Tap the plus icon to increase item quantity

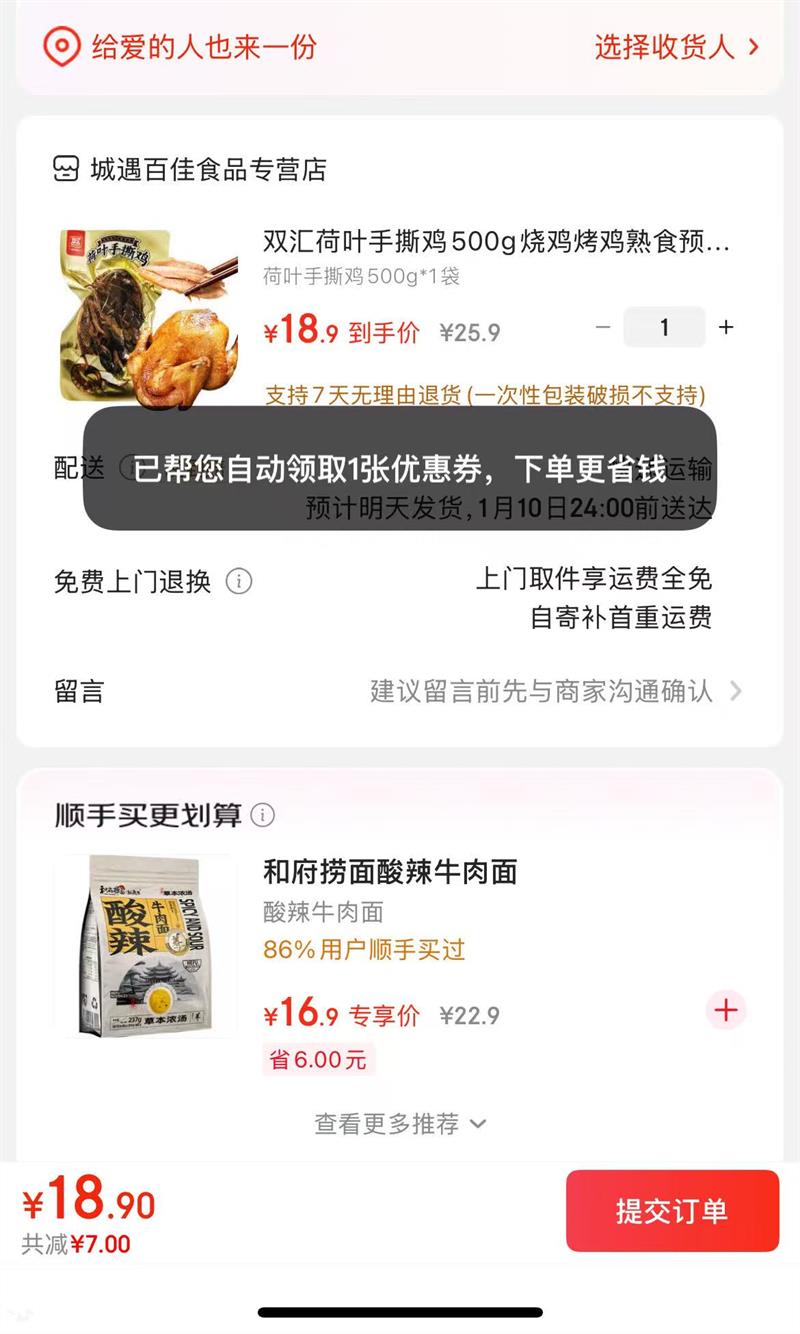[726, 327]
